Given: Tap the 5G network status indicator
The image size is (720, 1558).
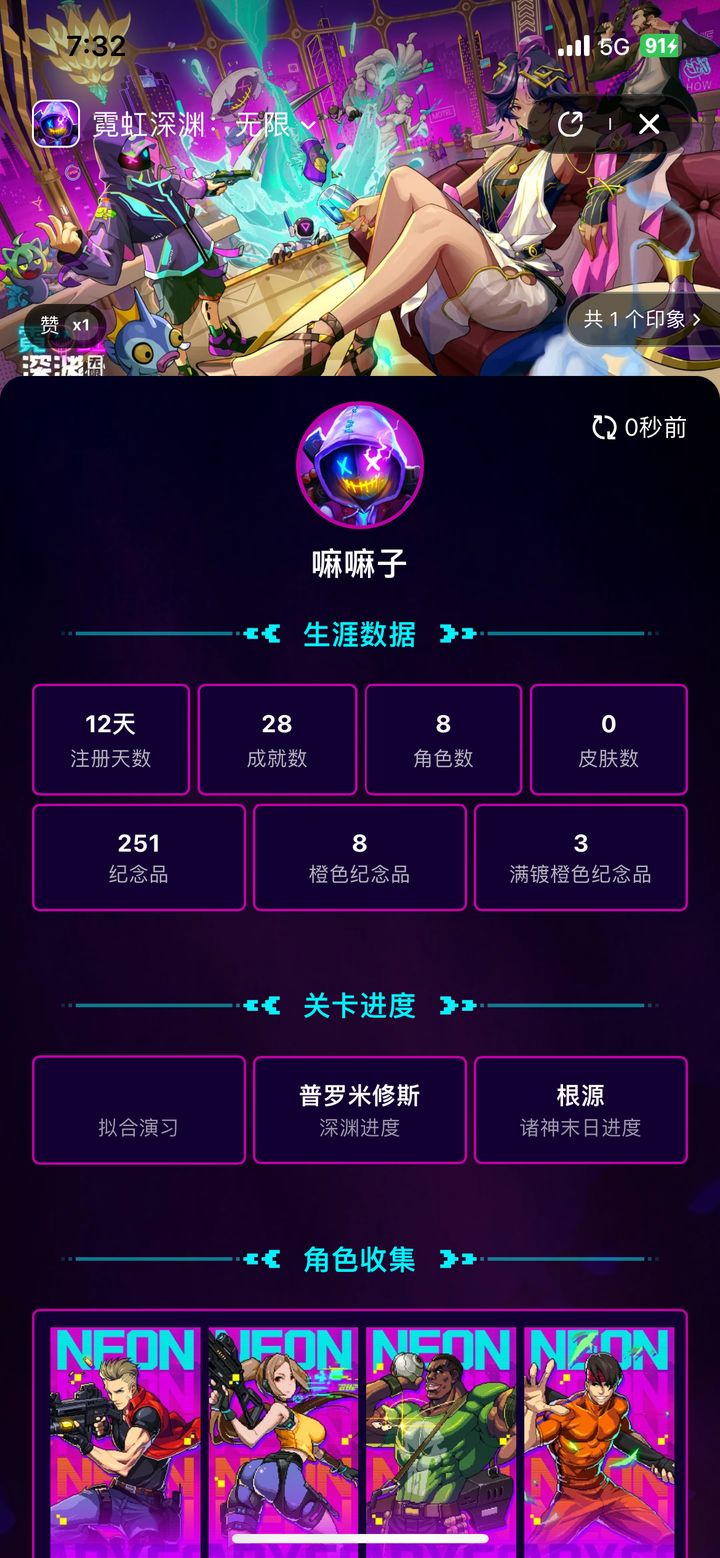Looking at the screenshot, I should (611, 46).
